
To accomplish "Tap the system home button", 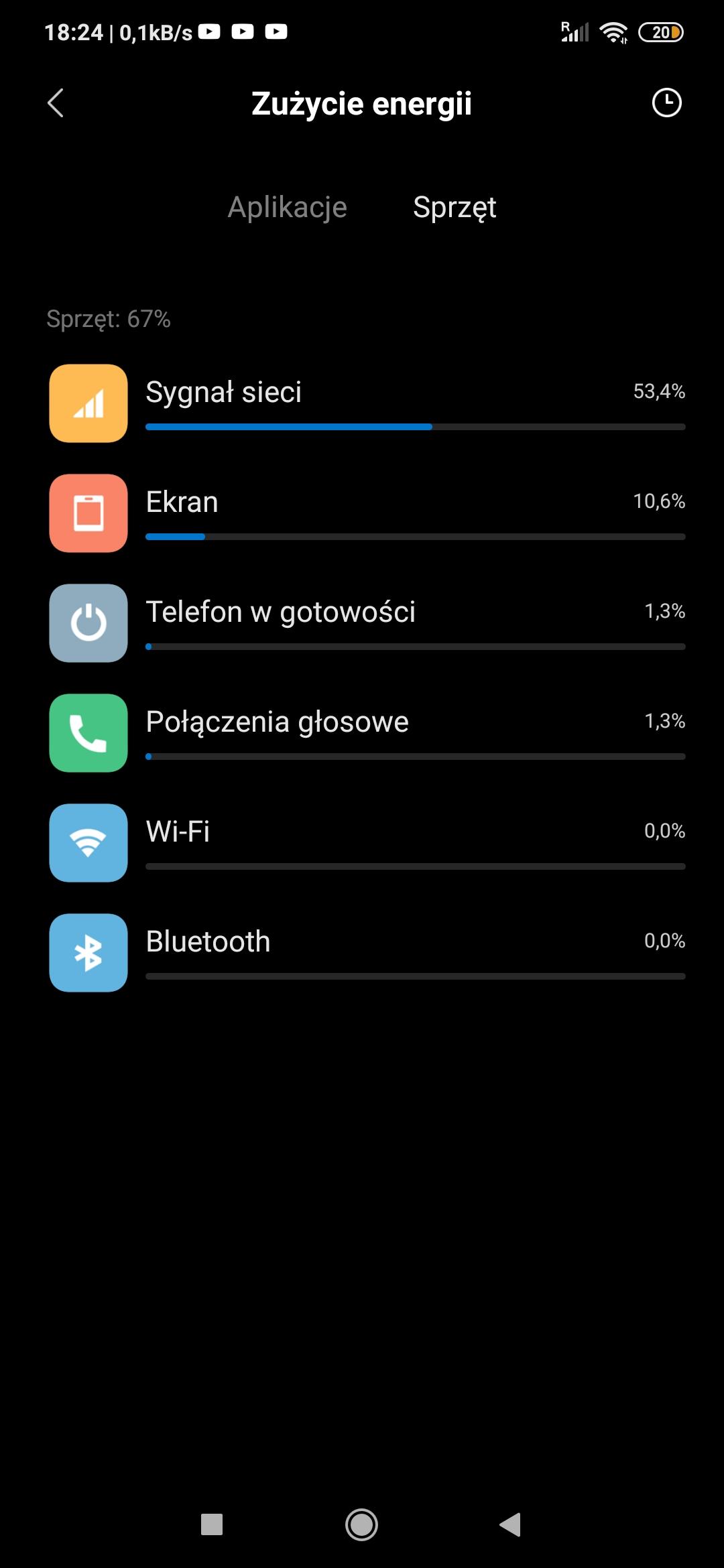I will click(361, 1524).
